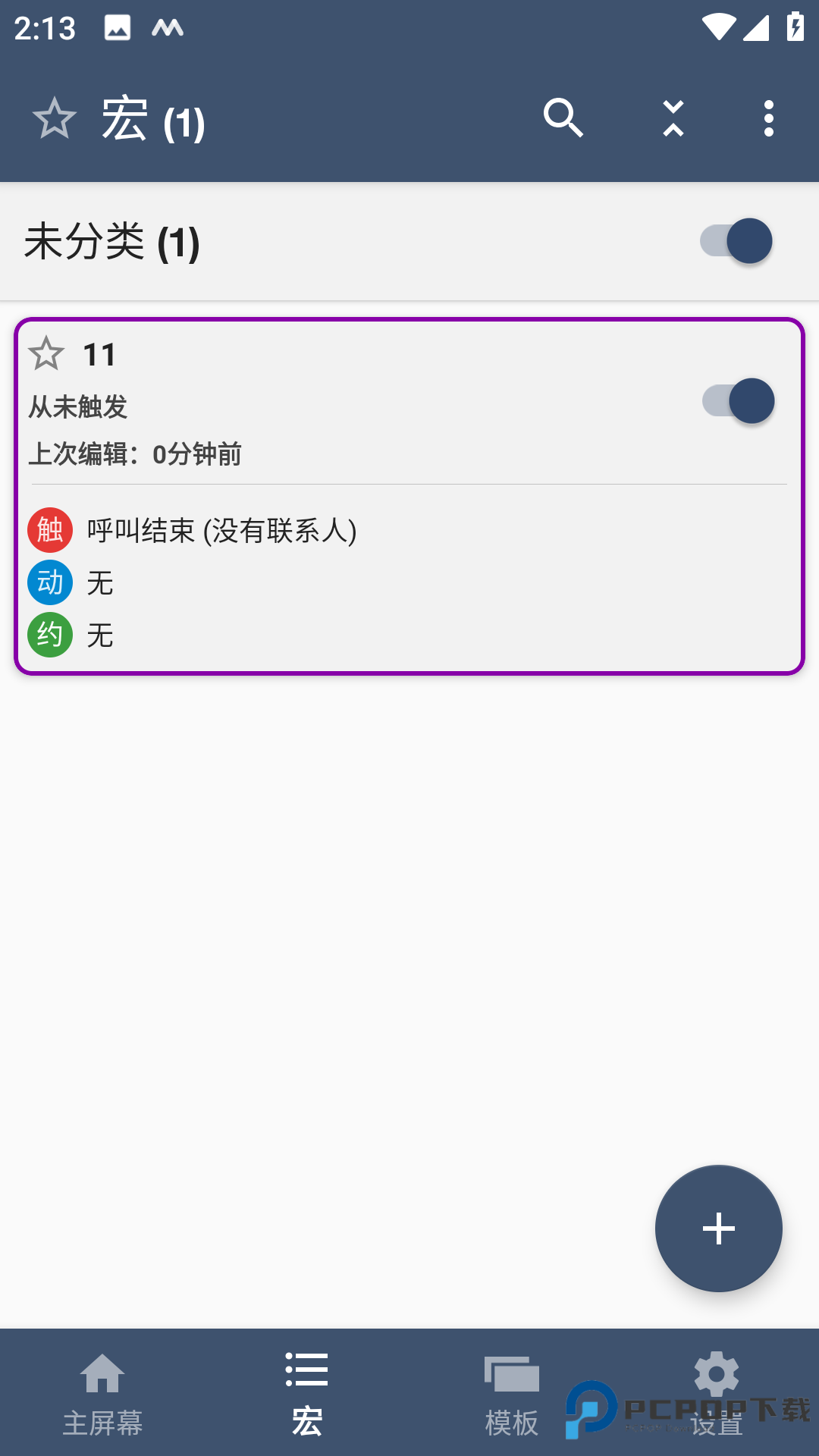Viewport: 819px width, 1456px height.
Task: Open the search icon
Action: (563, 118)
